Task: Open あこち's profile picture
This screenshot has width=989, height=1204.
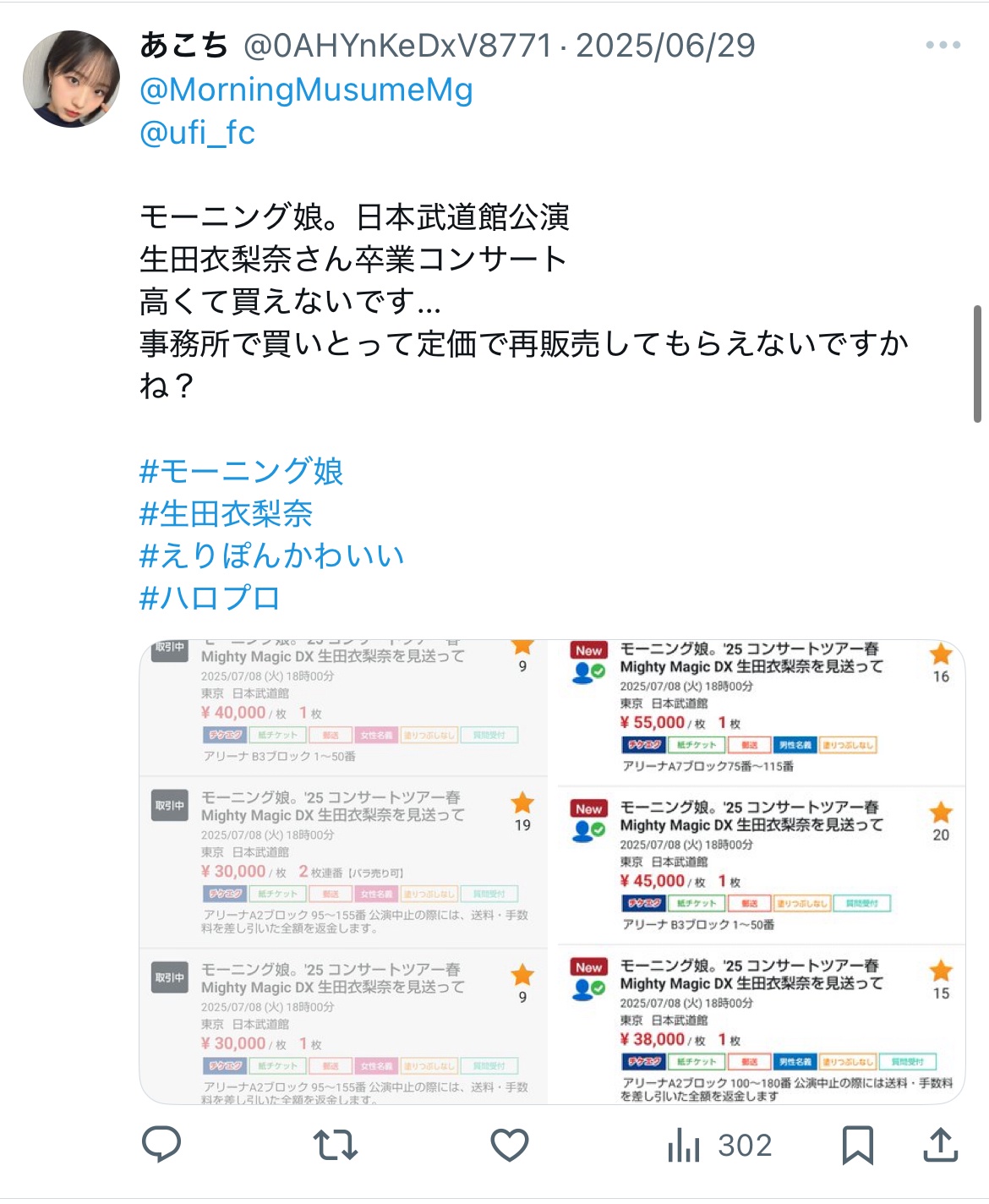Action: [71, 79]
